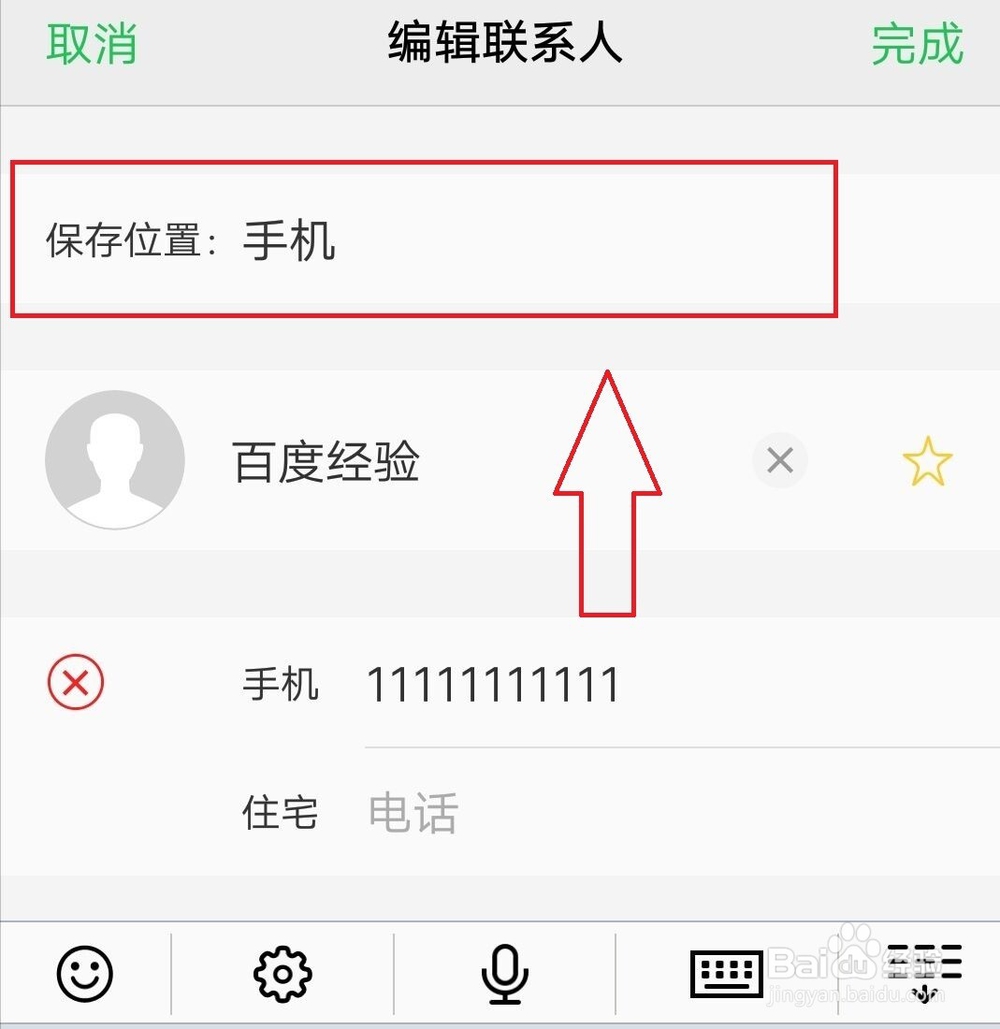The width and height of the screenshot is (1000, 1029).
Task: Tap the contact avatar placeholder photo
Action: click(114, 460)
